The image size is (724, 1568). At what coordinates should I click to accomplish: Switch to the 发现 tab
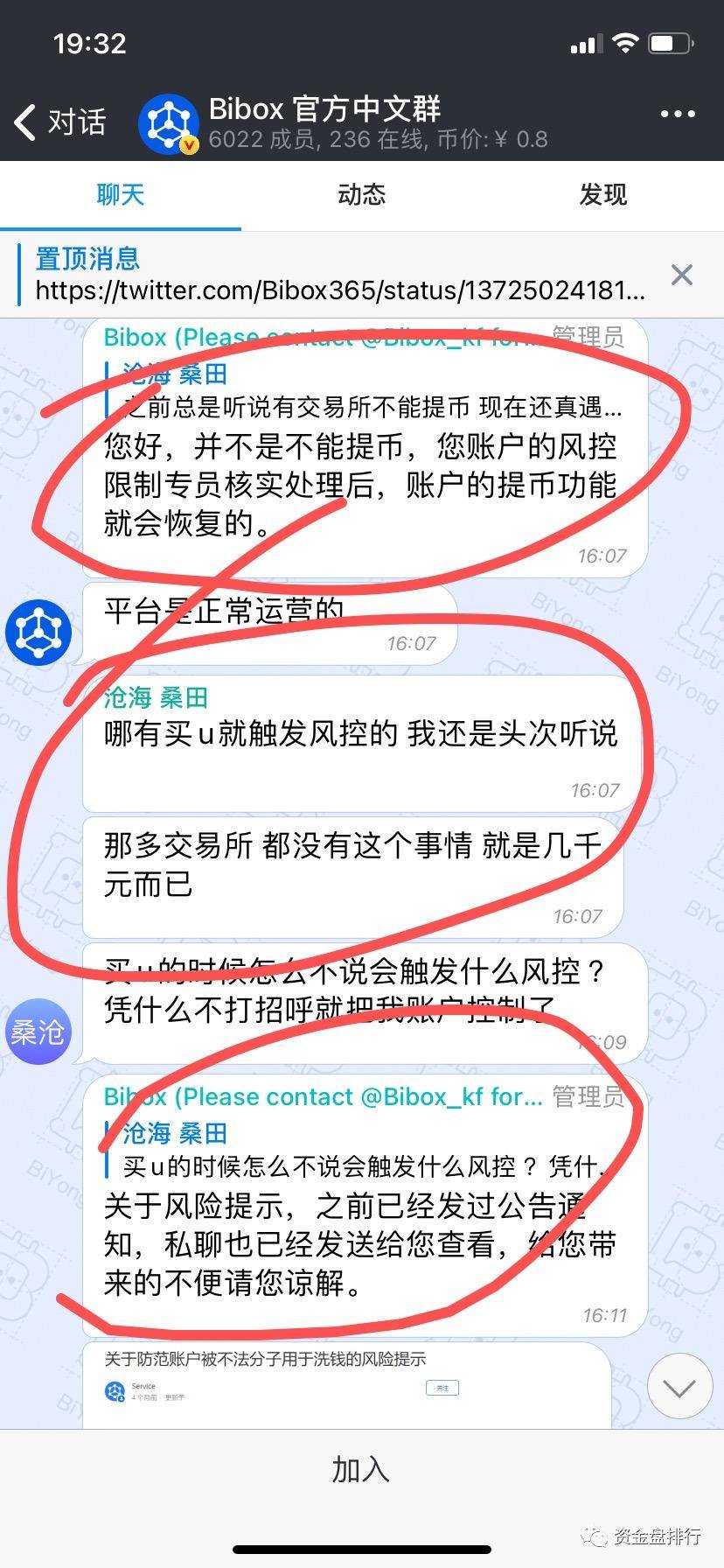(602, 194)
